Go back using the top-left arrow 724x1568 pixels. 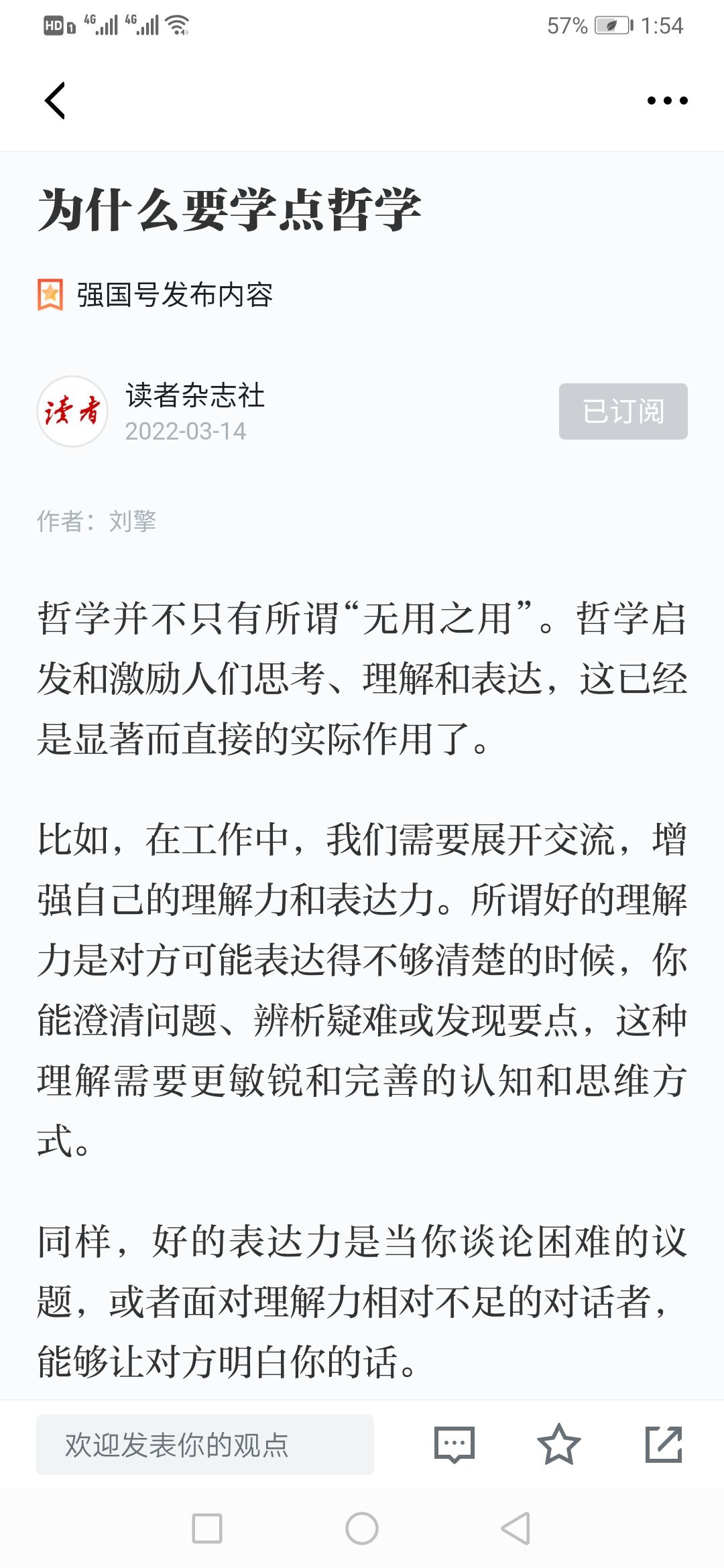click(55, 101)
